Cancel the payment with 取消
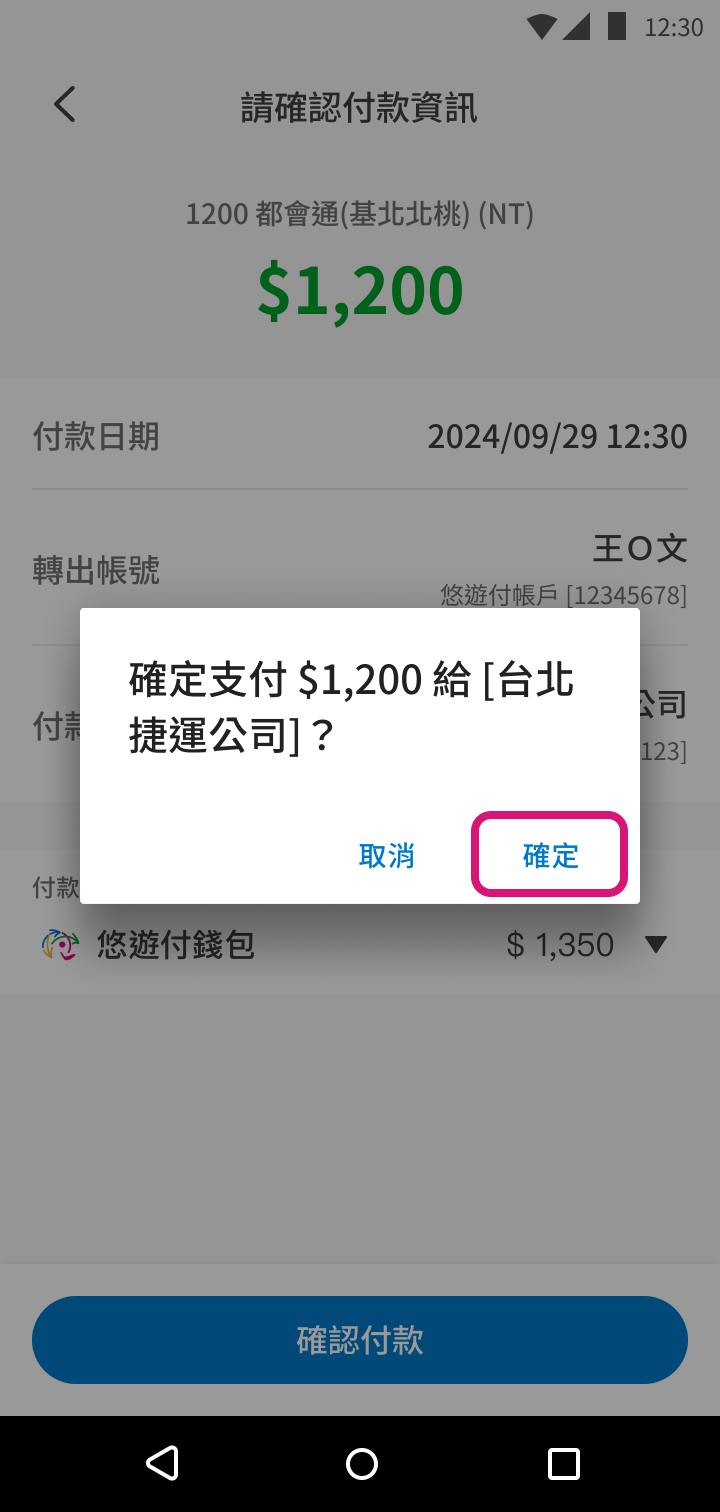Viewport: 720px width, 1512px height. pyautogui.click(x=387, y=855)
